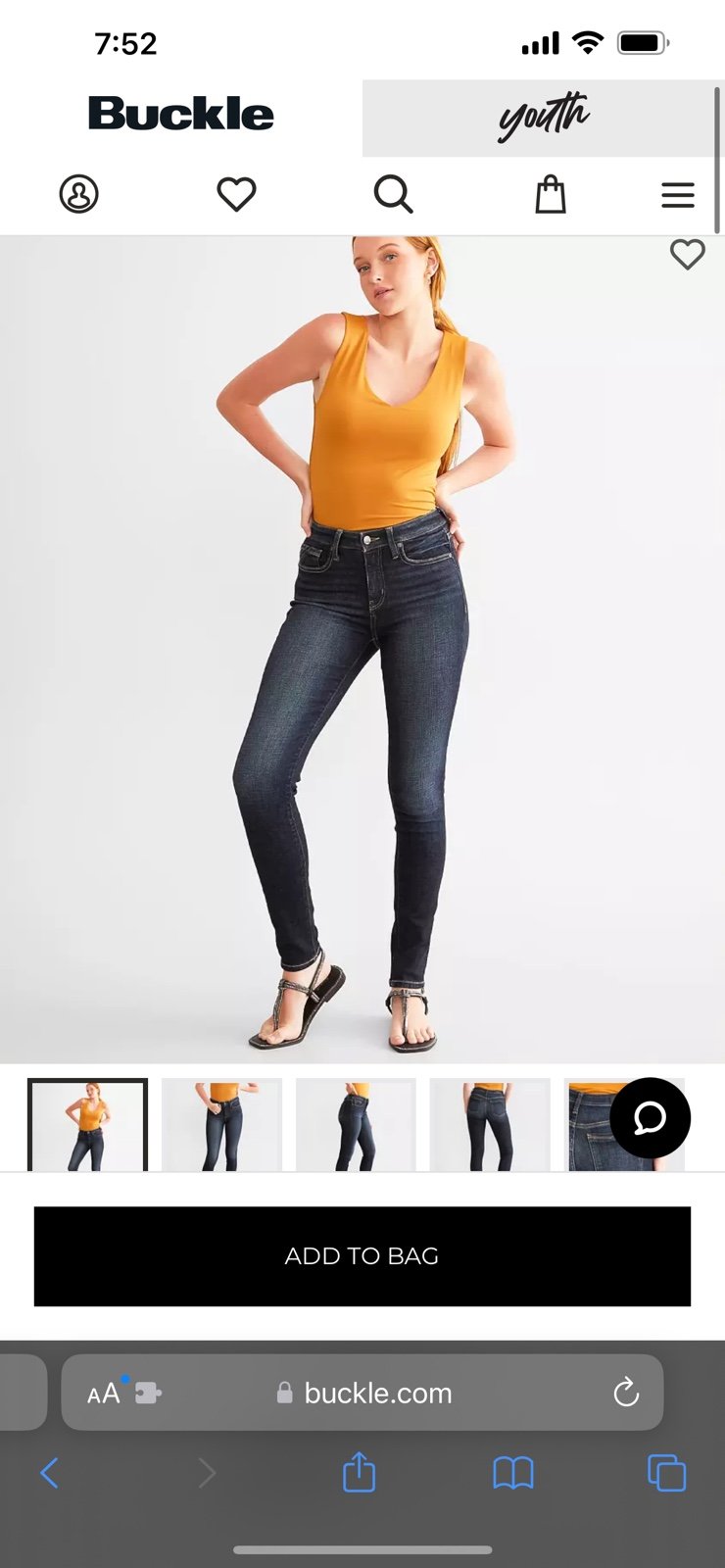This screenshot has height=1568, width=725.
Task: Open the site search
Action: 393,194
